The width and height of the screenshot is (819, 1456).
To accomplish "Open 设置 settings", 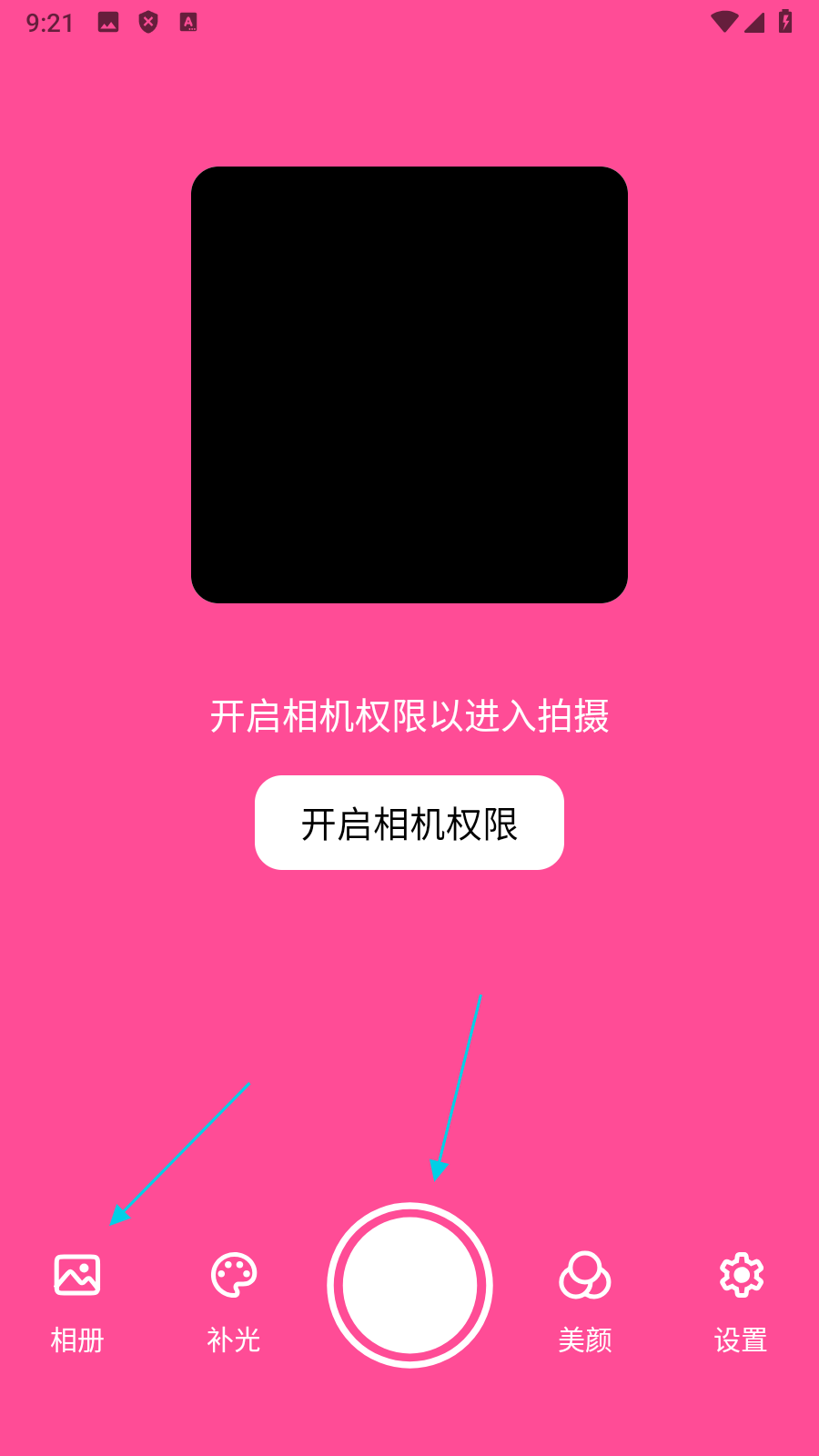I will click(741, 1299).
